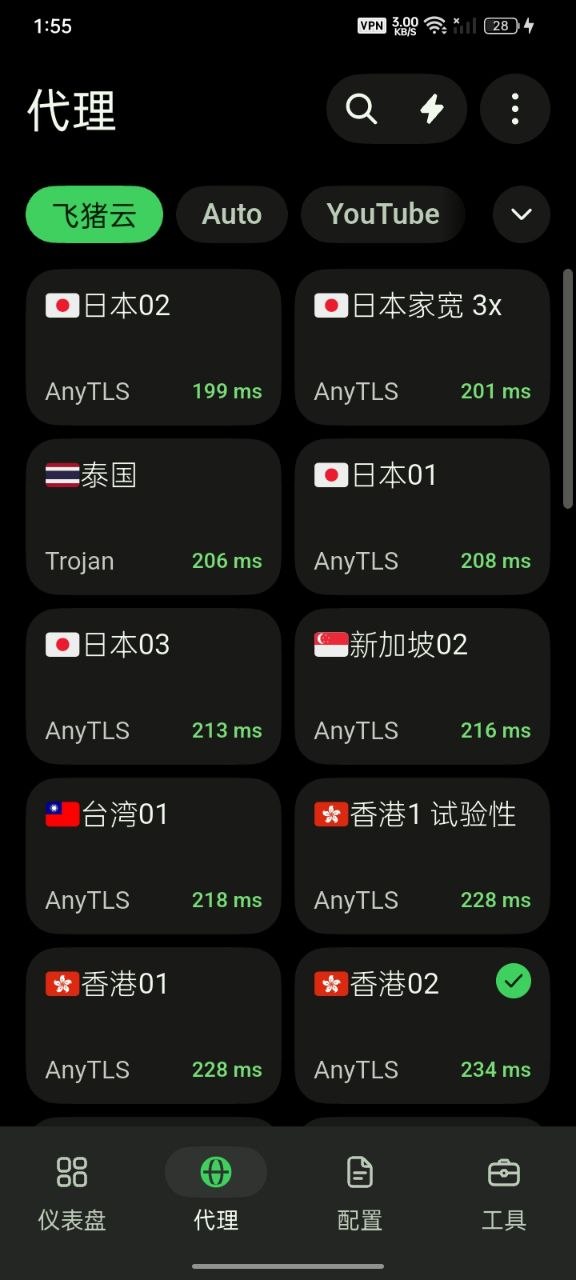The width and height of the screenshot is (576, 1280).
Task: Choose the 新加坡02 node
Action: coord(422,687)
